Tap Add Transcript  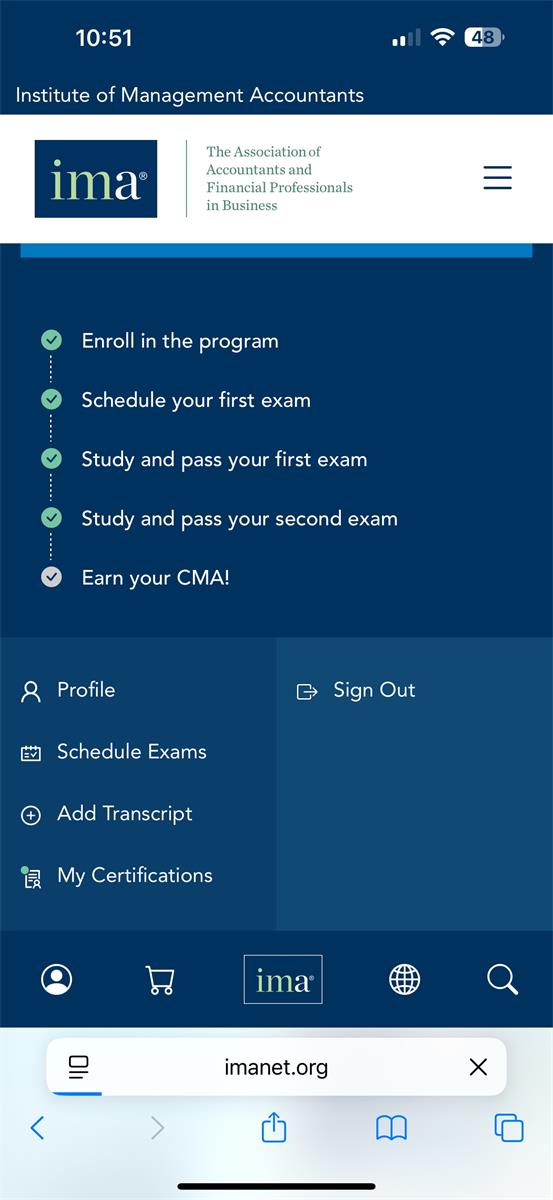(107, 814)
